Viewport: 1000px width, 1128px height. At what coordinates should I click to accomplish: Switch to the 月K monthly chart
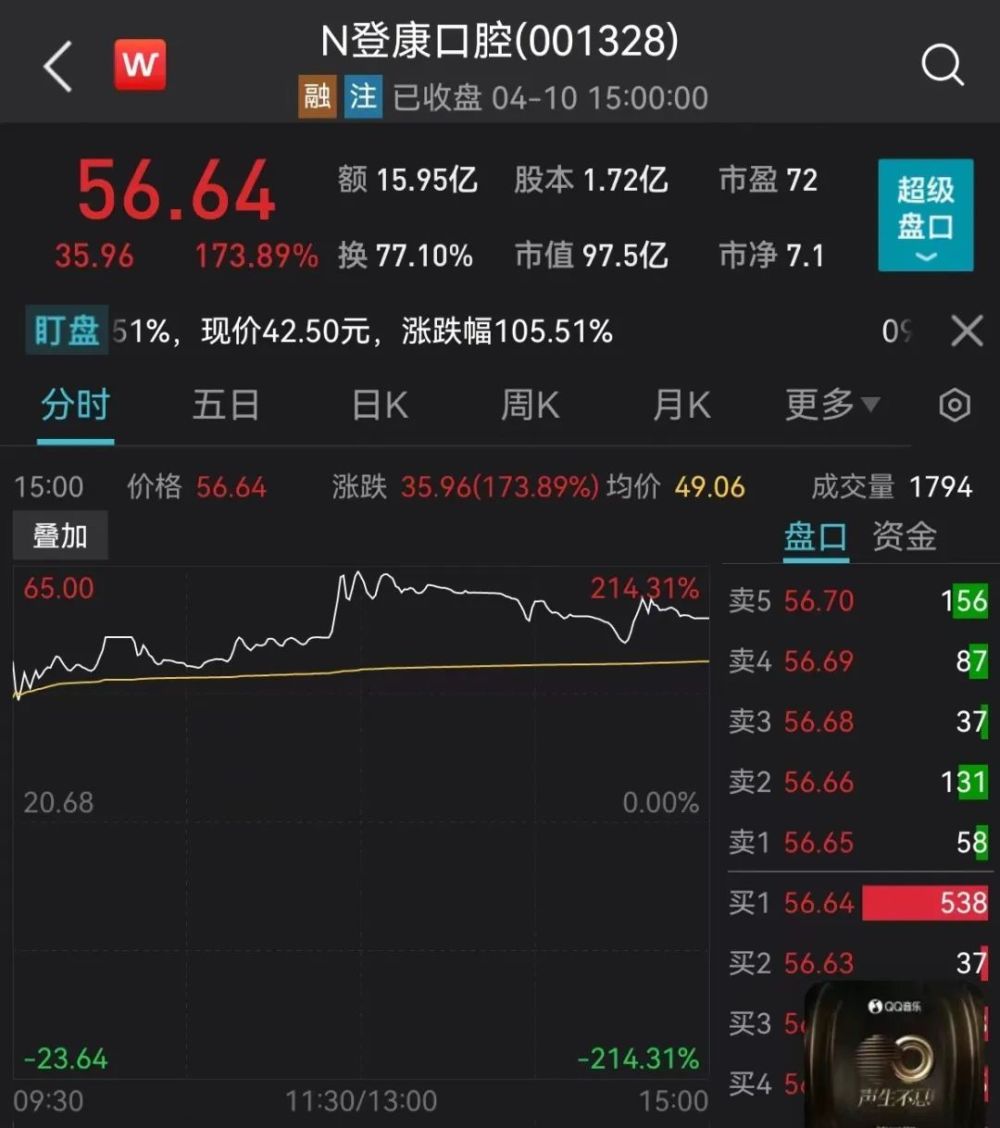680,405
